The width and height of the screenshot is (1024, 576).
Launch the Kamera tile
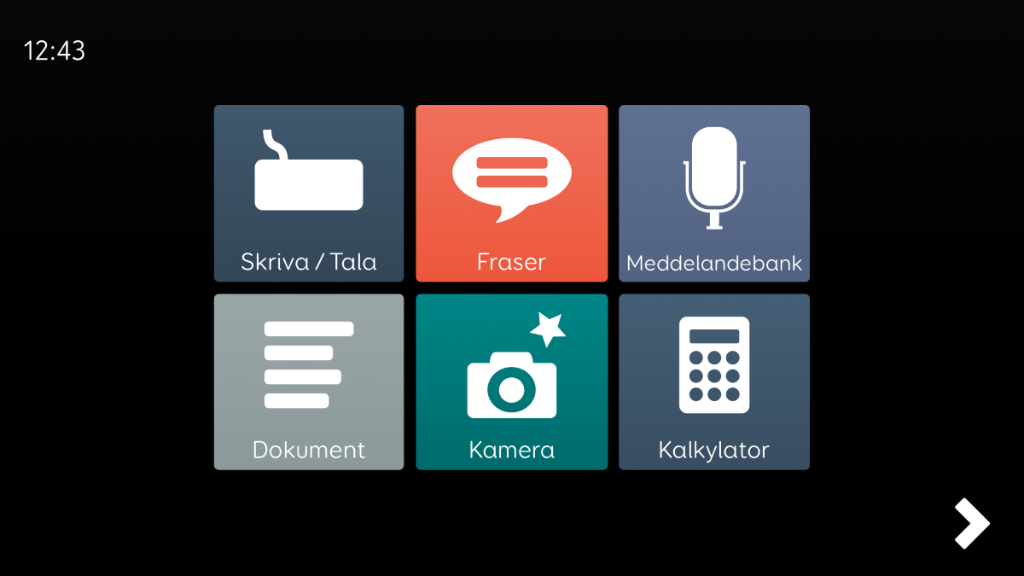click(x=511, y=381)
